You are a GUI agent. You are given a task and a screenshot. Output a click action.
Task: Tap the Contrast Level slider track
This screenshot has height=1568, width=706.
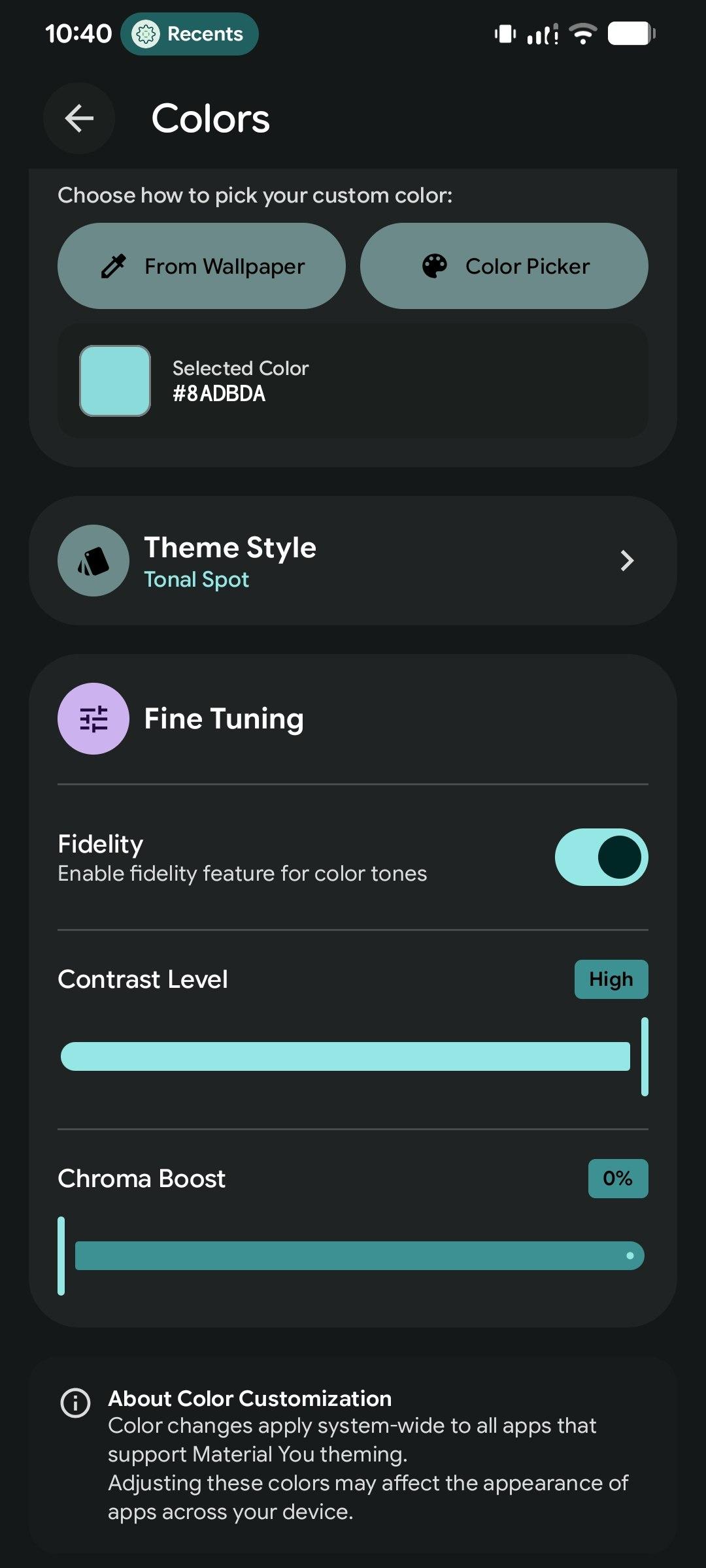[345, 1056]
